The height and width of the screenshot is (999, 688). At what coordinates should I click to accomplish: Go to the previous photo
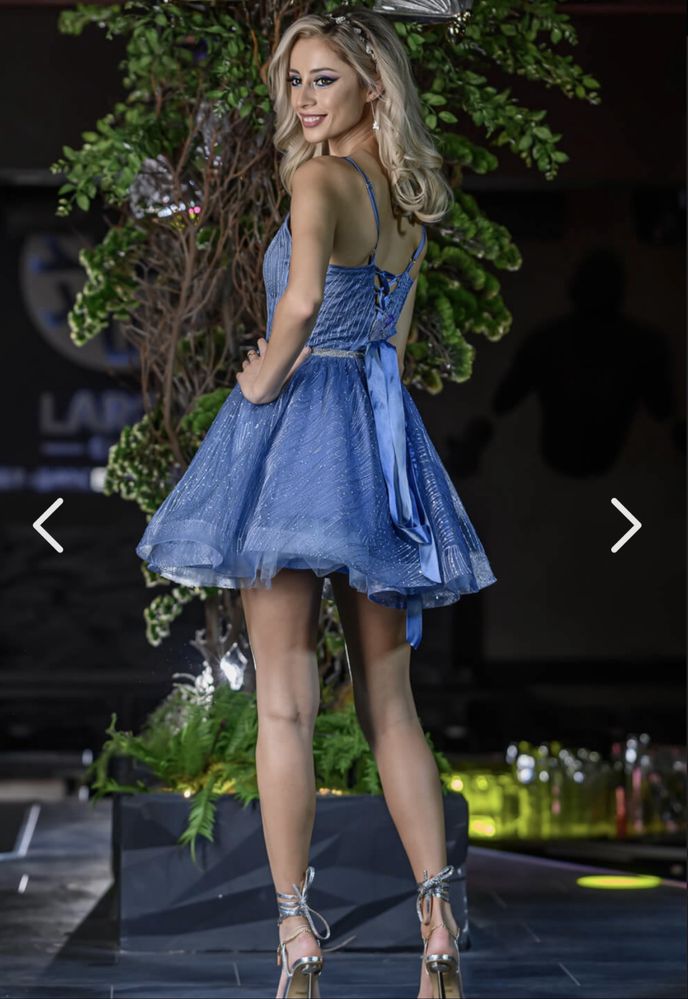click(48, 525)
